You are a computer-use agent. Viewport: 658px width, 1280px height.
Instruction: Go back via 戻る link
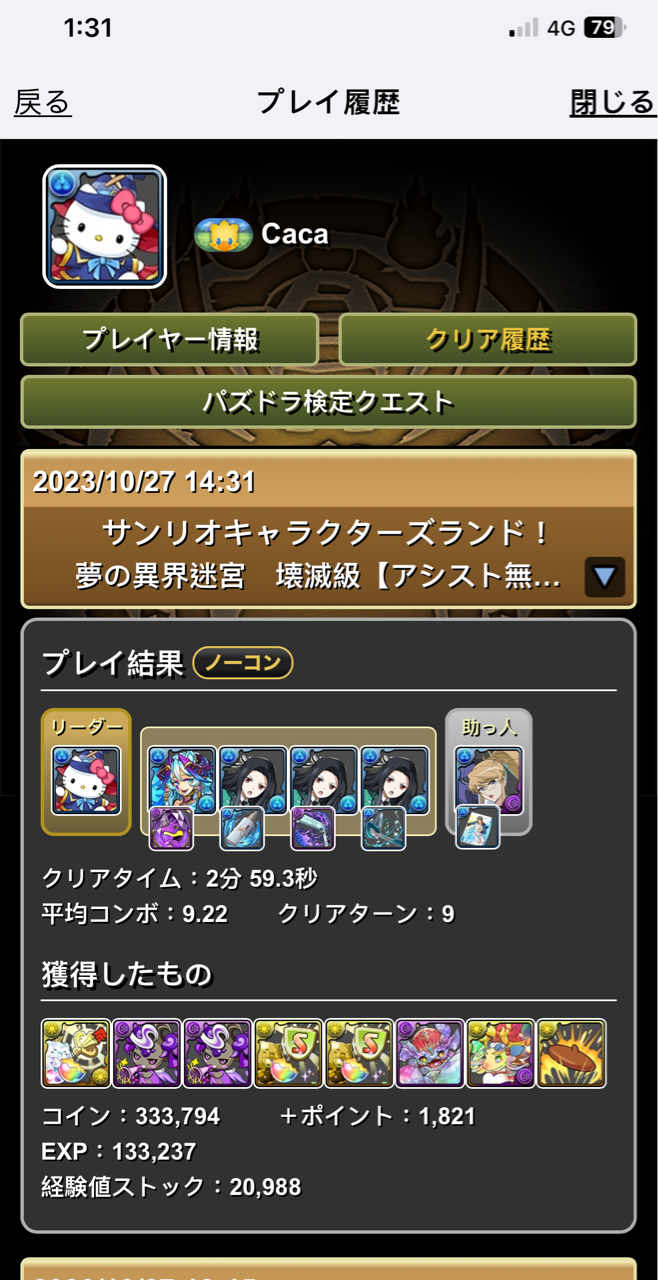click(x=43, y=102)
